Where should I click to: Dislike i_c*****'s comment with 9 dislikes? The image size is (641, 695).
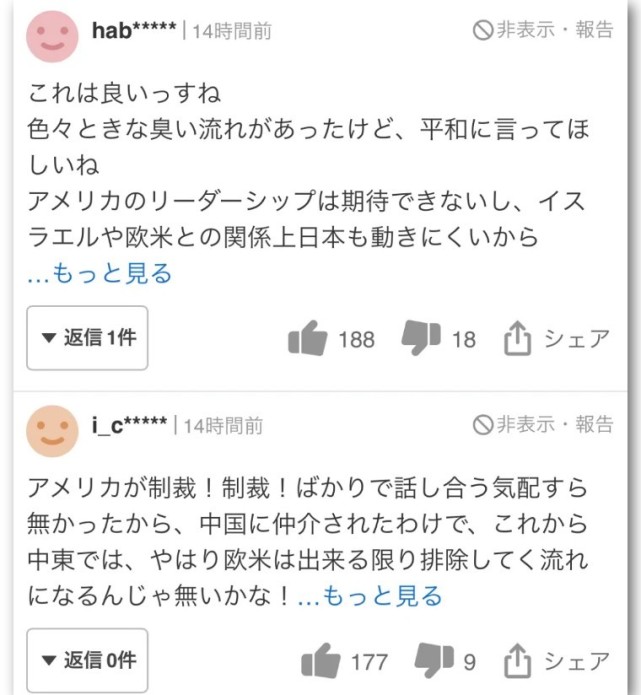click(x=433, y=660)
